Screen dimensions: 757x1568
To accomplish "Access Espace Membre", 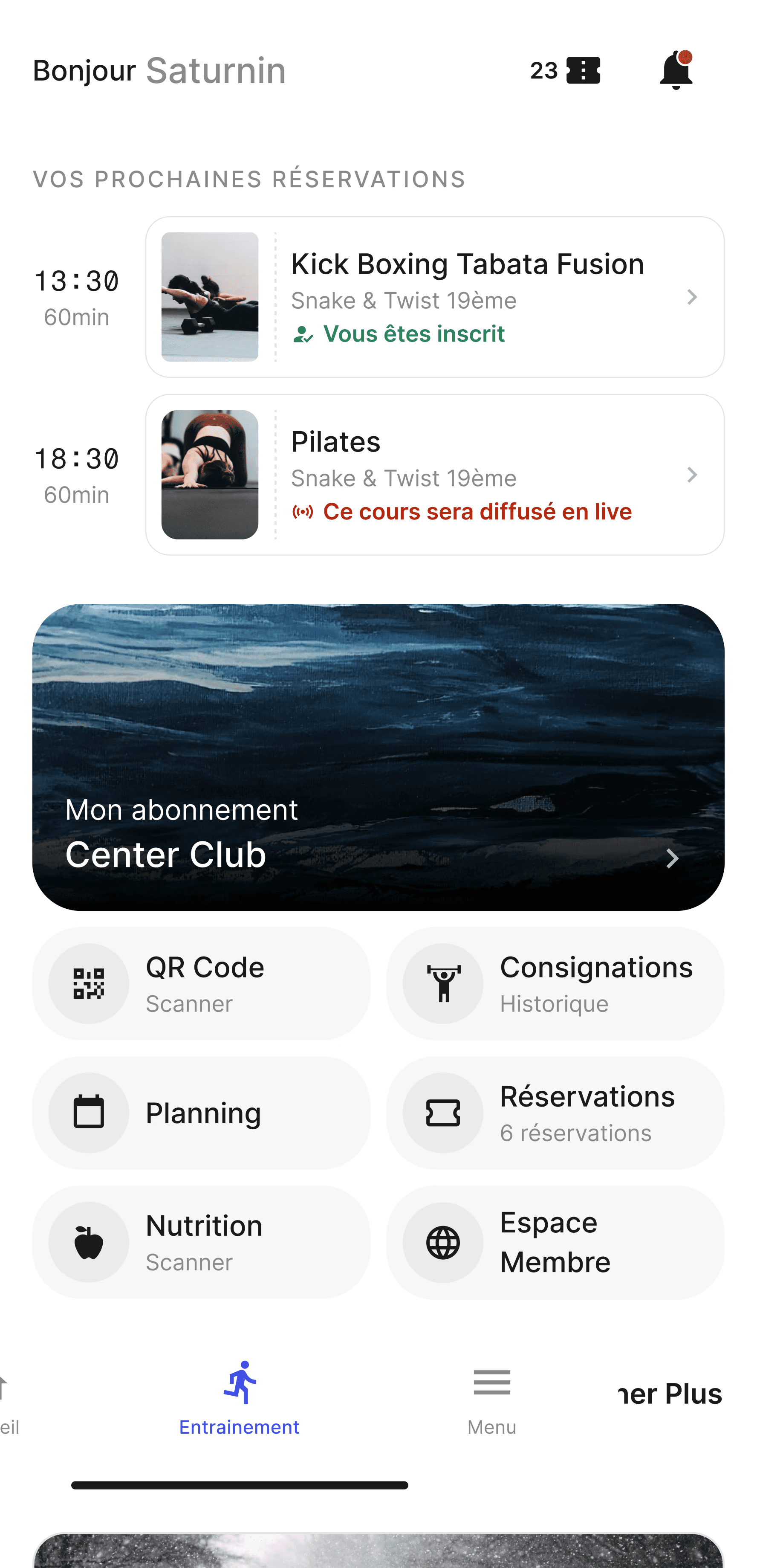I will pos(555,1242).
